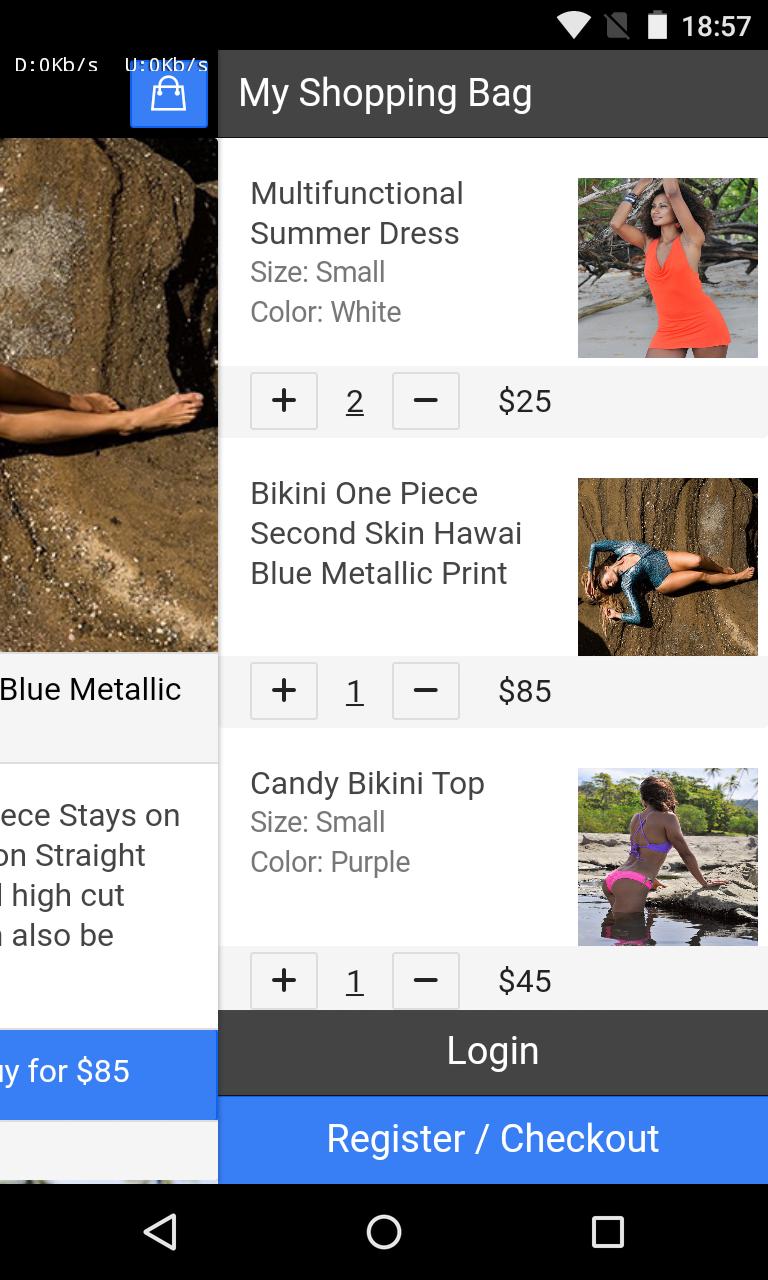768x1280 pixels.
Task: Decrease quantity of Candy Bikini Top
Action: [425, 980]
